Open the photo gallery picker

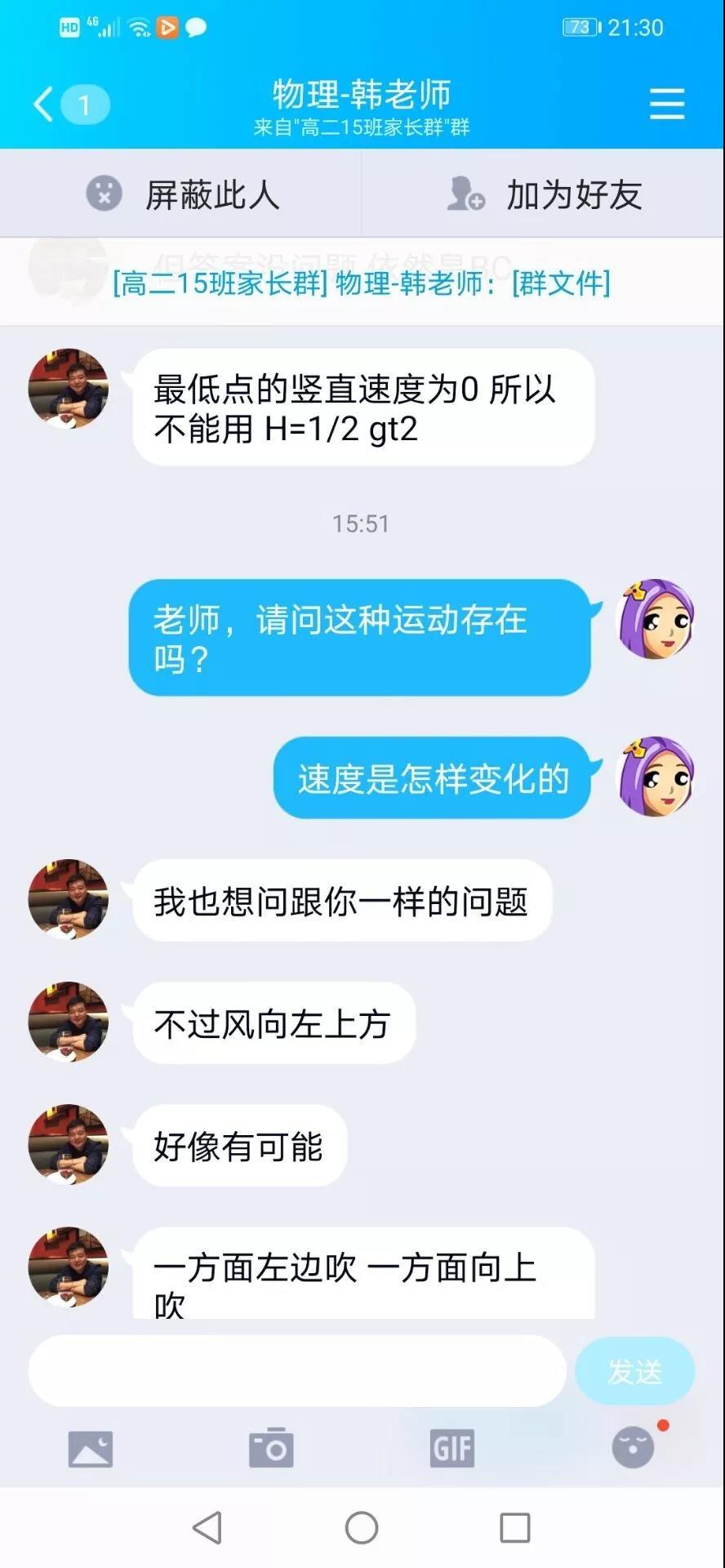pos(90,1450)
